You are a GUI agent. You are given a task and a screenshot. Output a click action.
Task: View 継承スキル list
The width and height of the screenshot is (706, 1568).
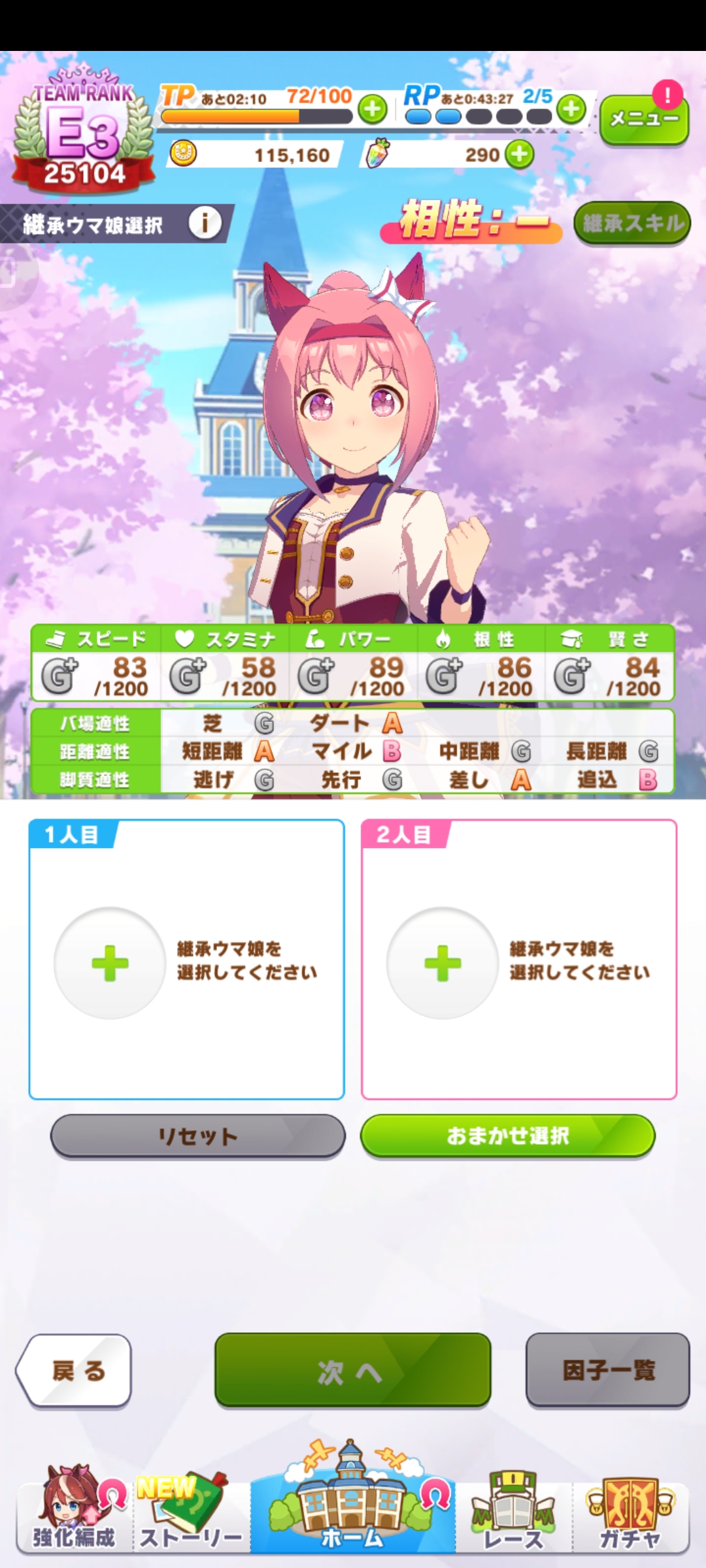pos(632,223)
